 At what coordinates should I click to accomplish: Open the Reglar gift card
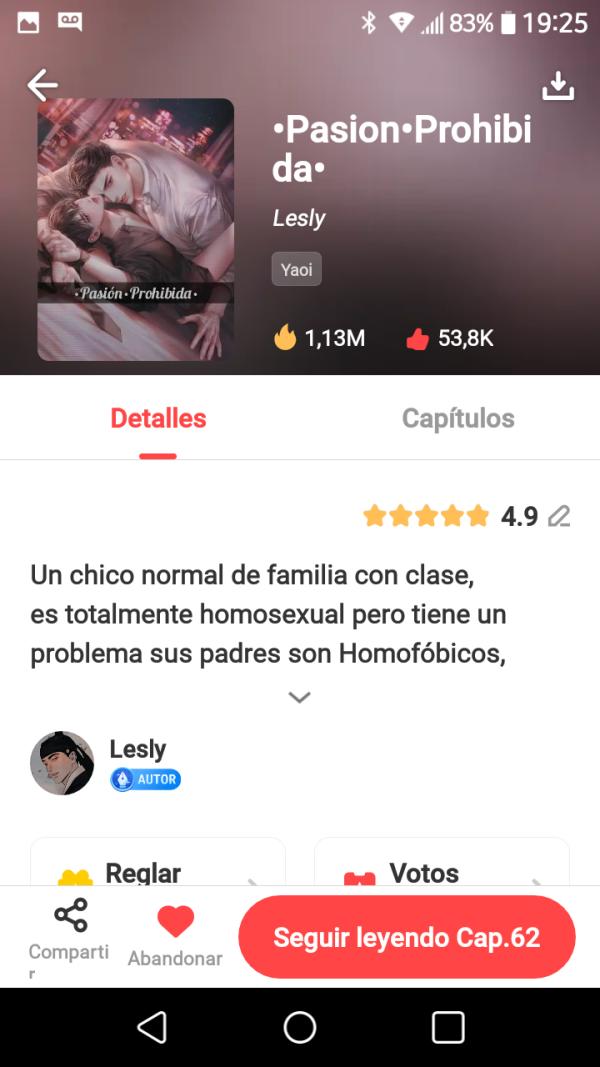(158, 866)
